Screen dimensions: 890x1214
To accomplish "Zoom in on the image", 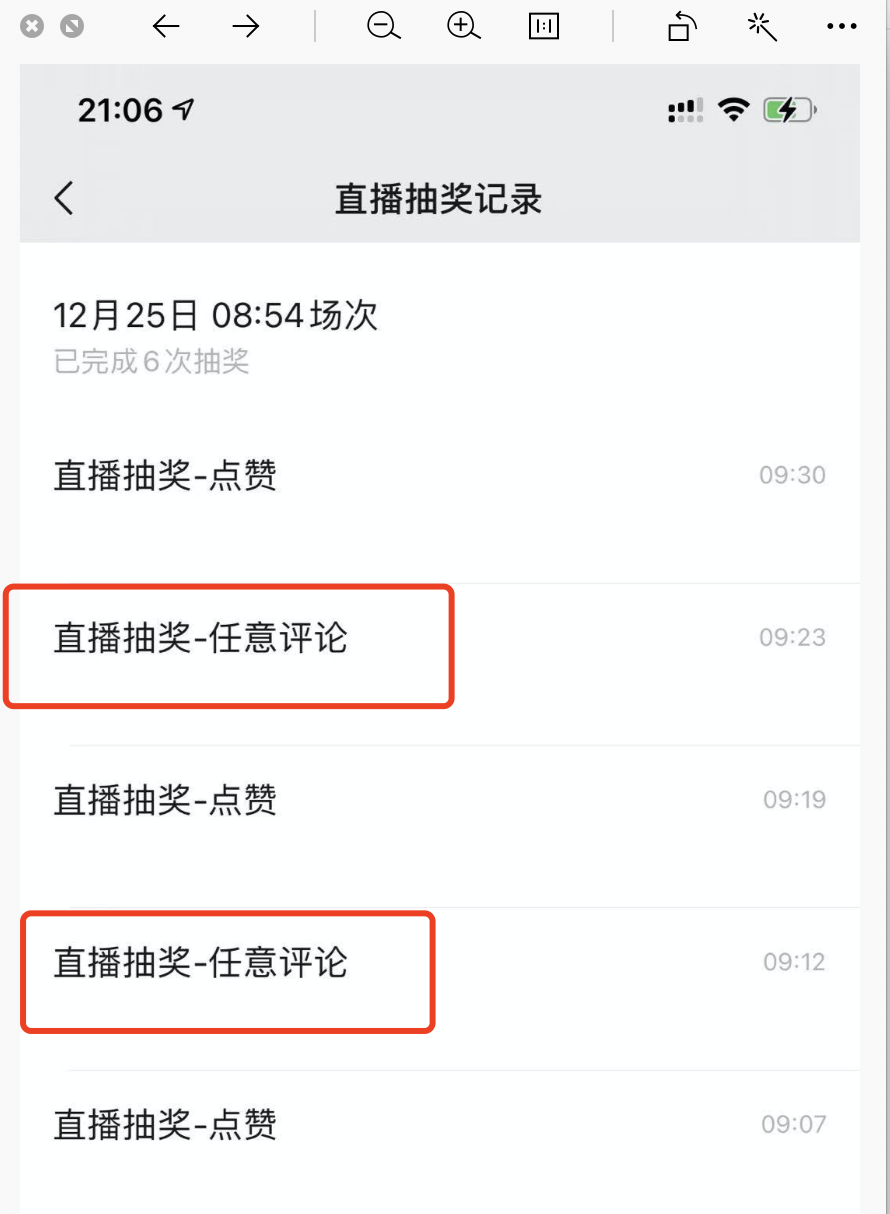I will pyautogui.click(x=464, y=27).
